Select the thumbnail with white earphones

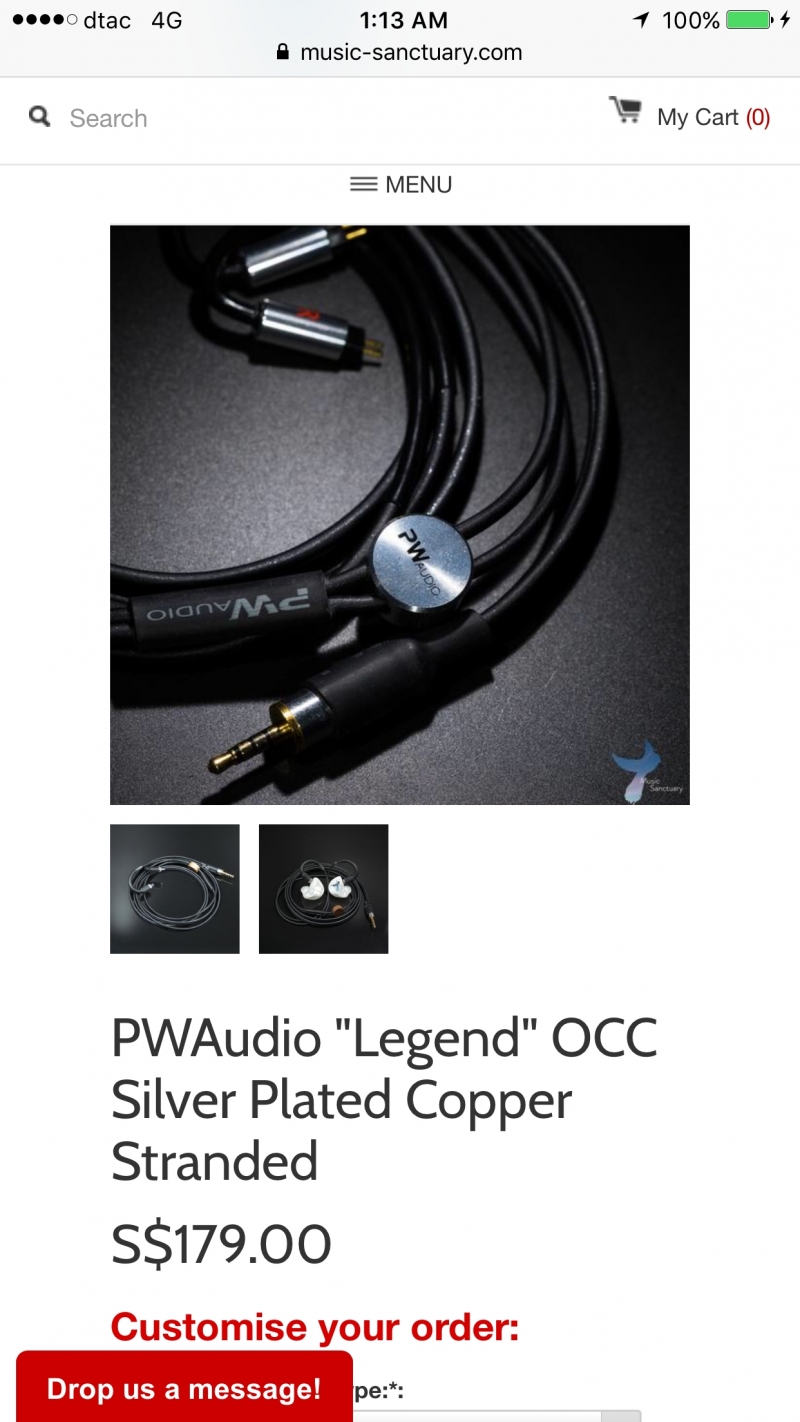tap(323, 888)
